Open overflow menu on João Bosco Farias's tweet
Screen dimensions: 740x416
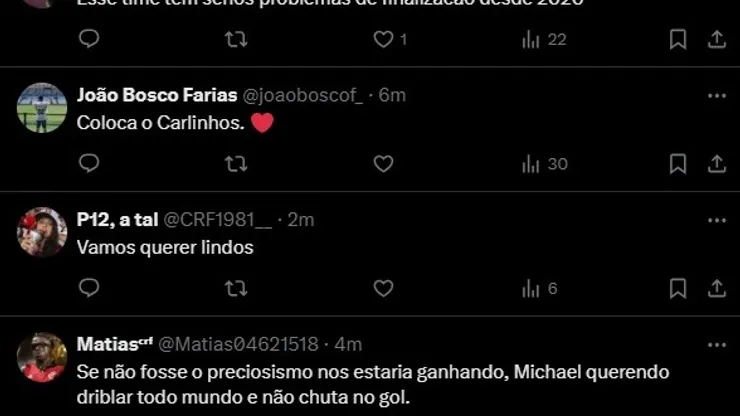coord(716,96)
